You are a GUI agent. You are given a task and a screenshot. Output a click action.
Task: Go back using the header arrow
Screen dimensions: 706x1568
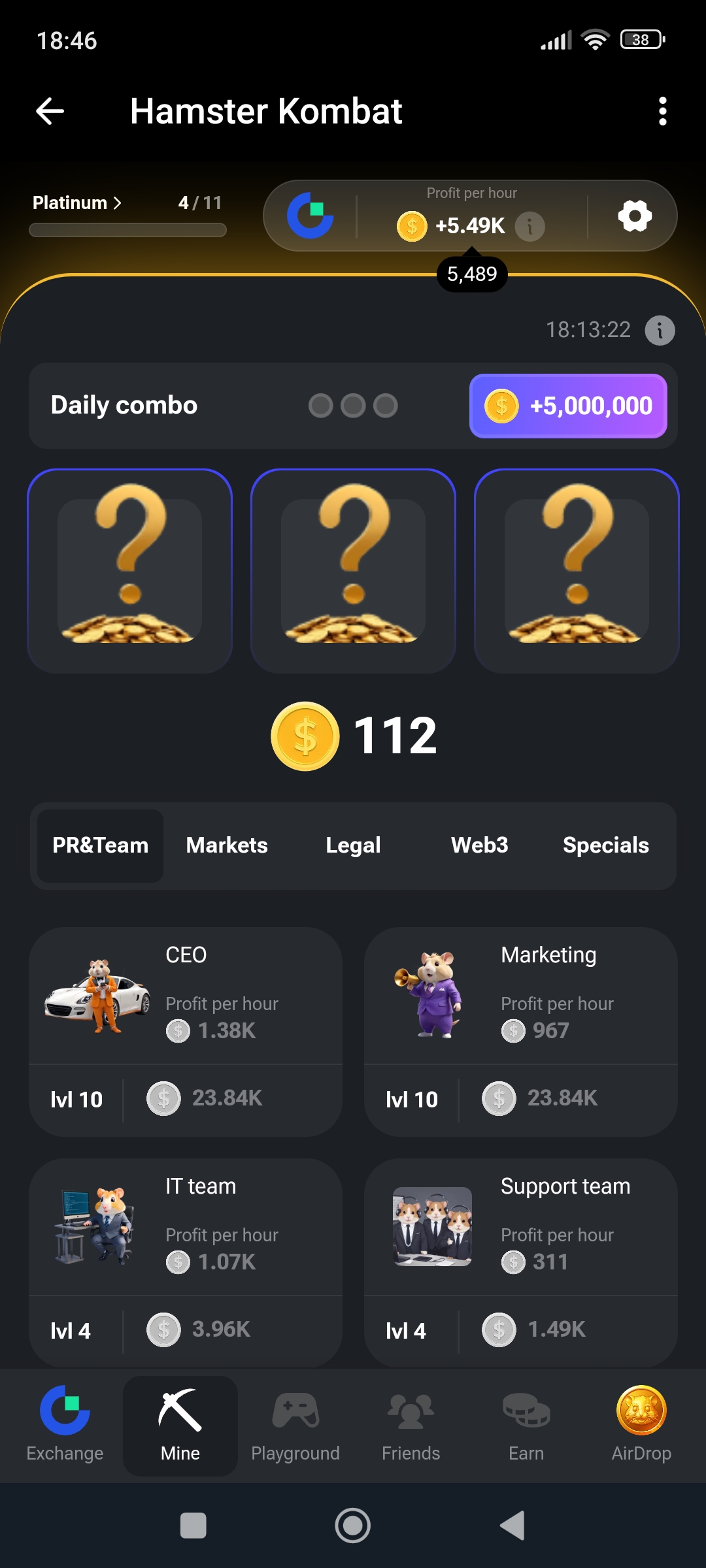click(50, 111)
